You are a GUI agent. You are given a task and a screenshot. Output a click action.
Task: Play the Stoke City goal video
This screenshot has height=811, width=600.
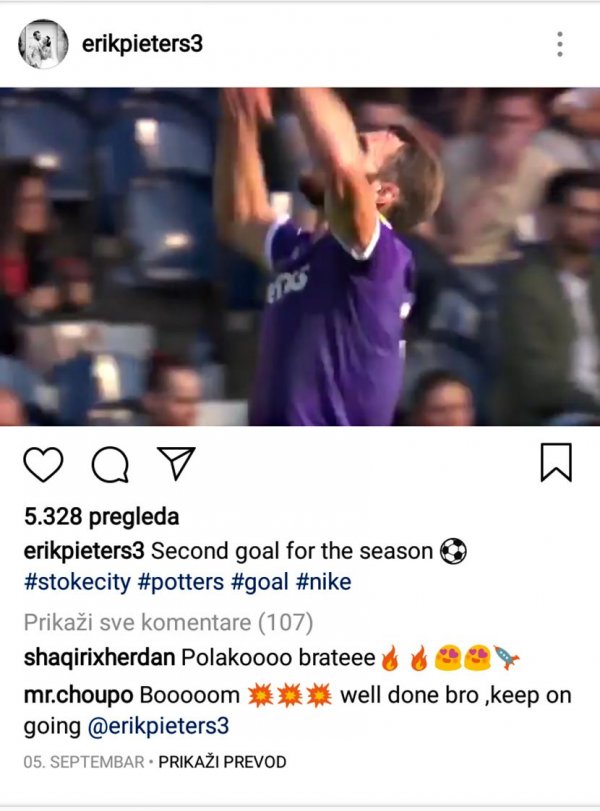[300, 257]
